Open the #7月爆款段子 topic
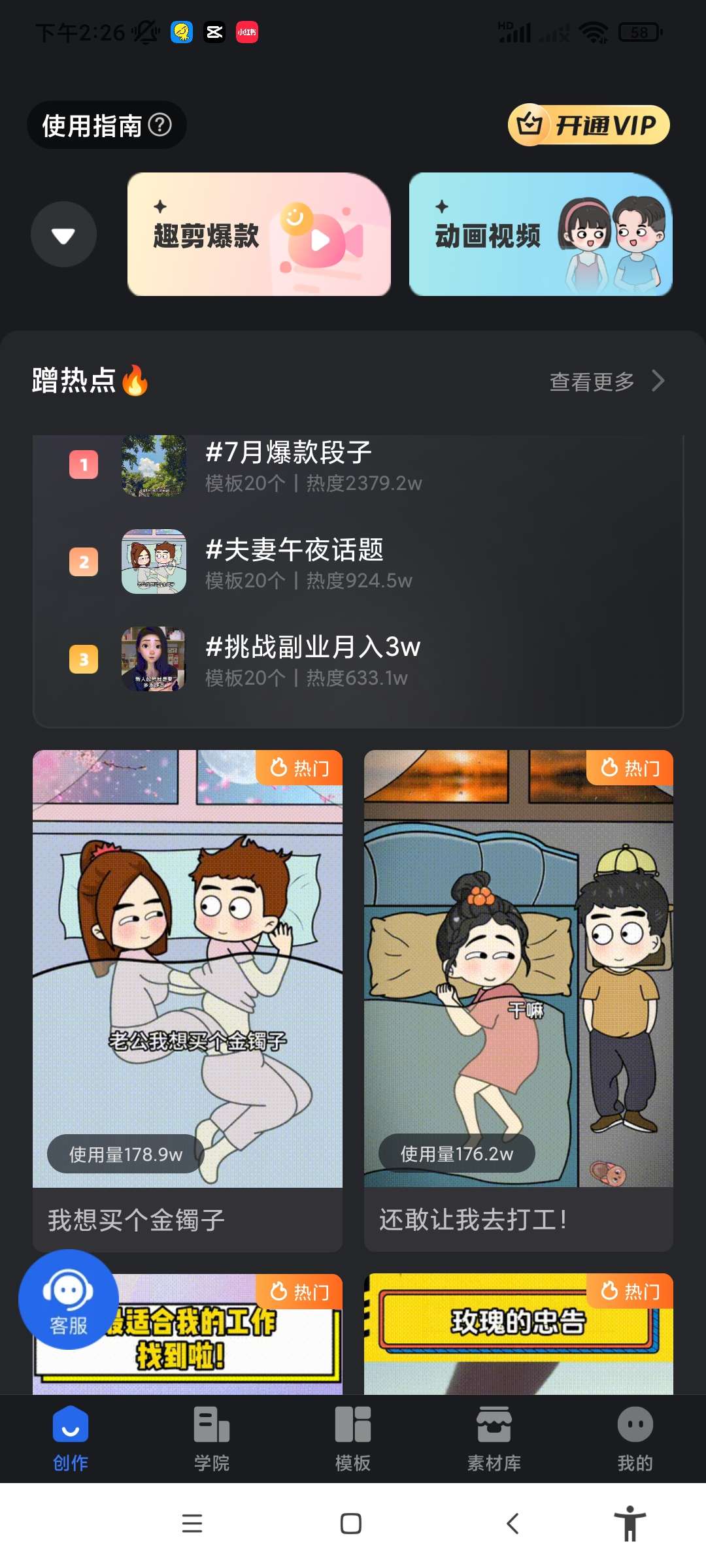The width and height of the screenshot is (706, 1568). 314,465
